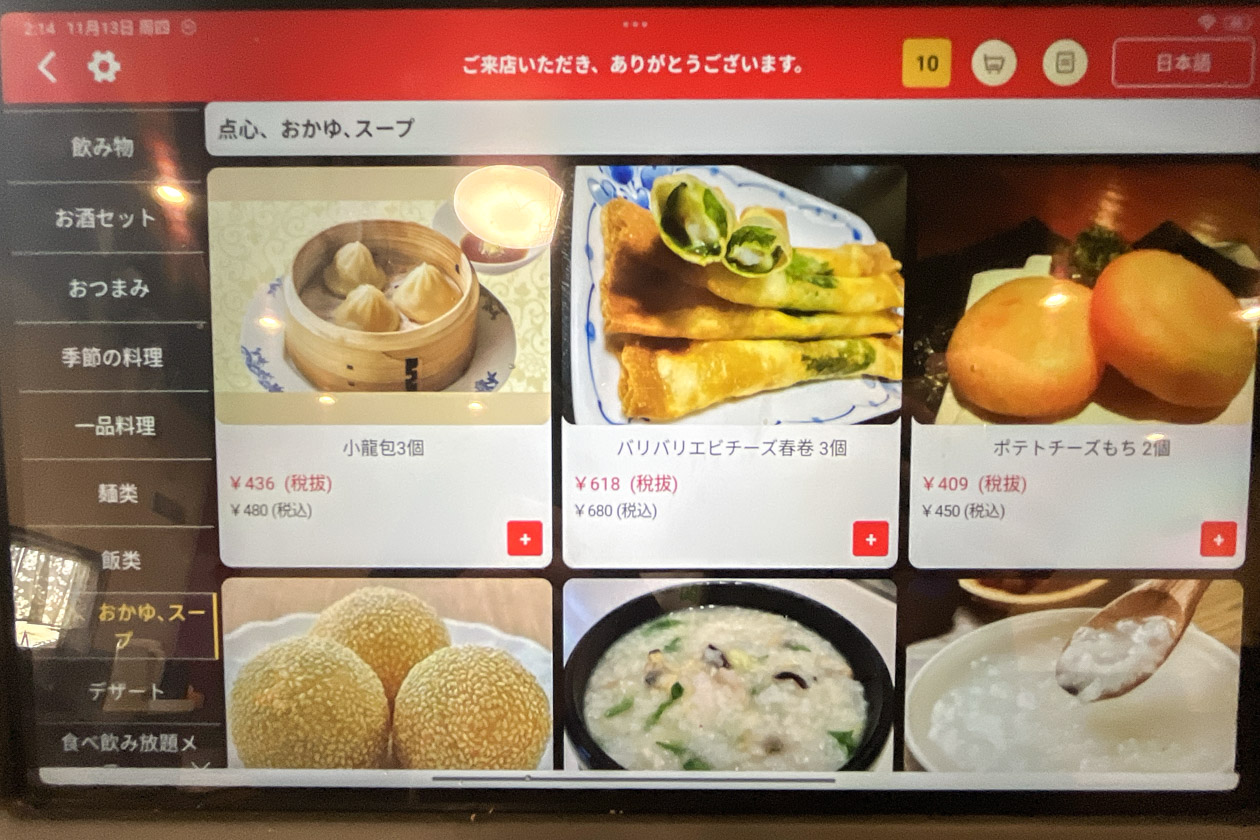Viewport: 1260px width, 840px height.
Task: Open the order history receipt icon
Action: [1065, 64]
